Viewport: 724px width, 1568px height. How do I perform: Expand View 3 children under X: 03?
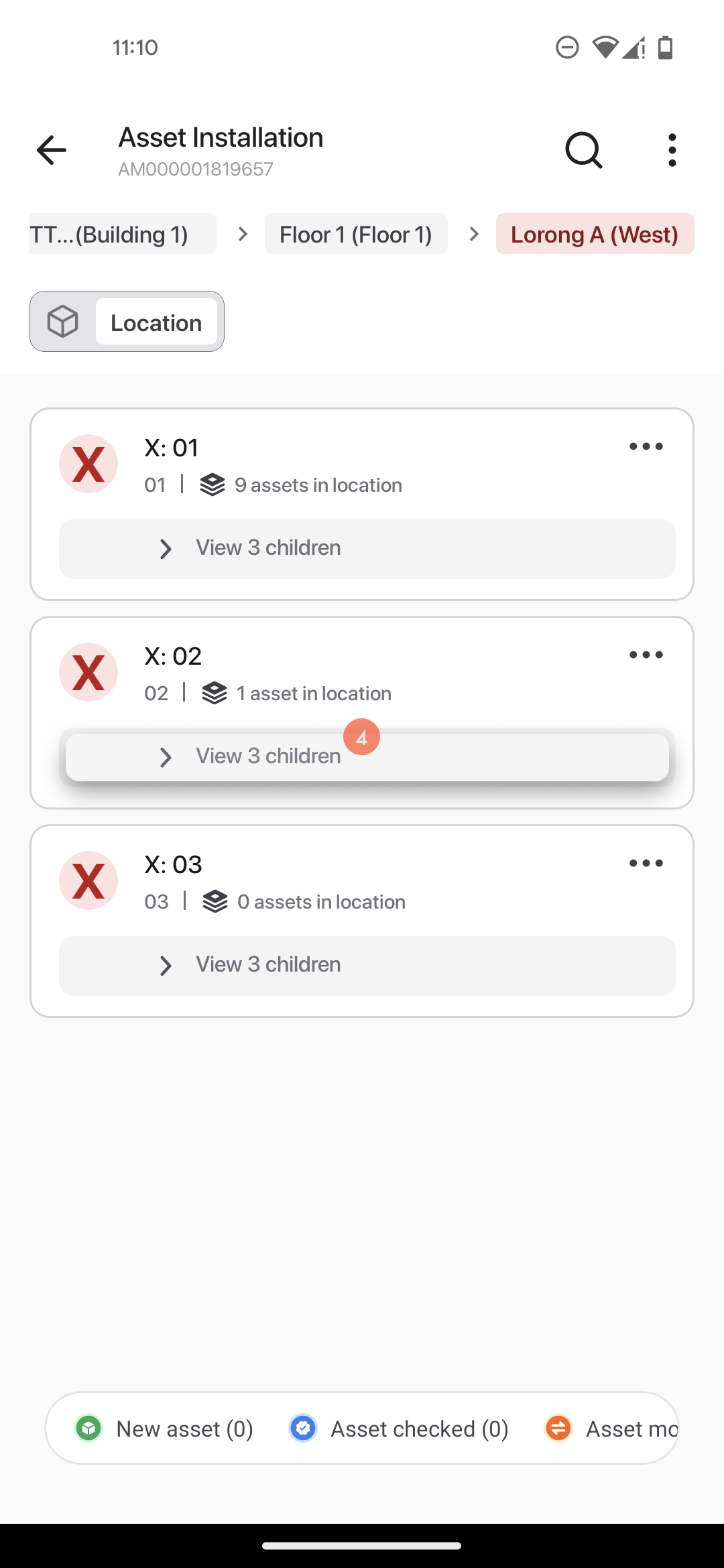pyautogui.click(x=367, y=966)
